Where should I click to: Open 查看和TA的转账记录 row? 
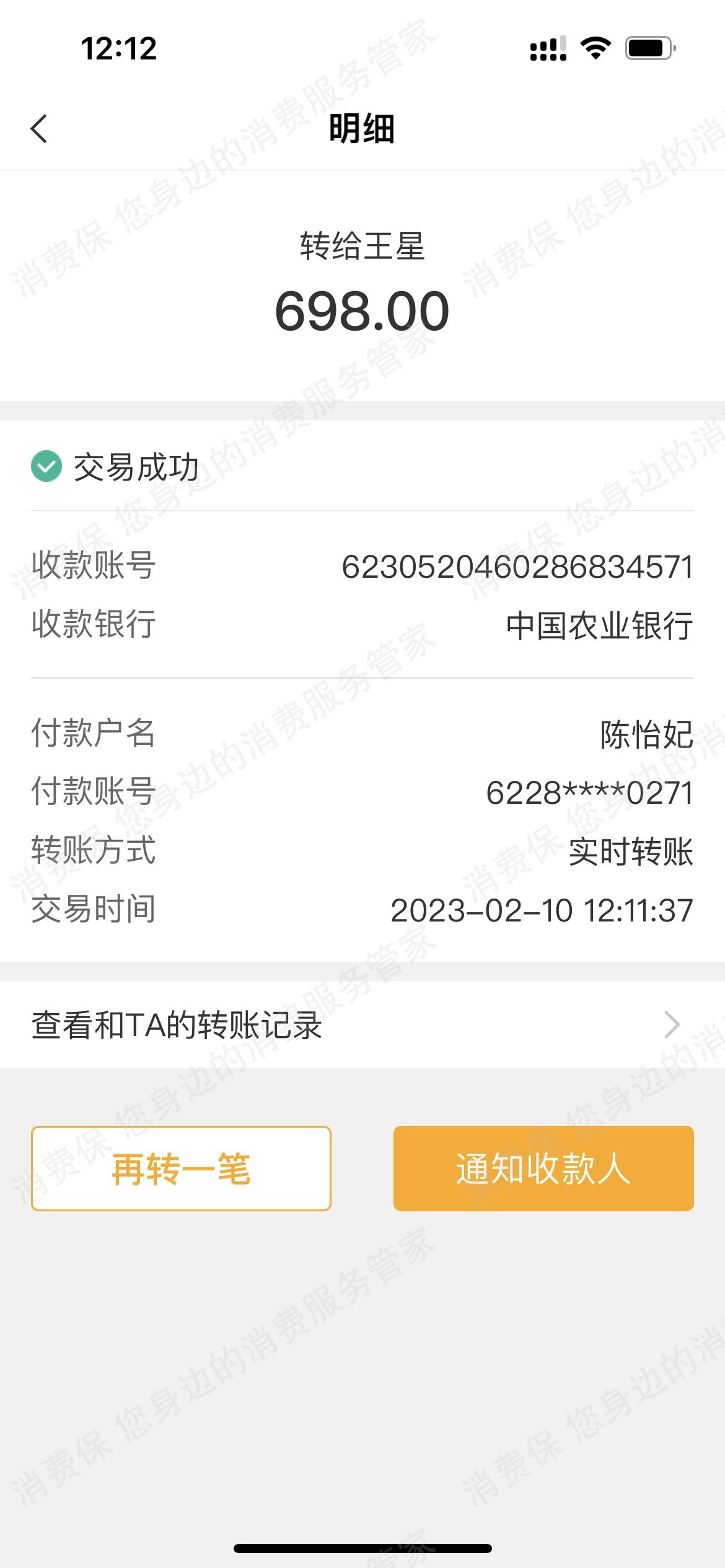[x=362, y=1025]
